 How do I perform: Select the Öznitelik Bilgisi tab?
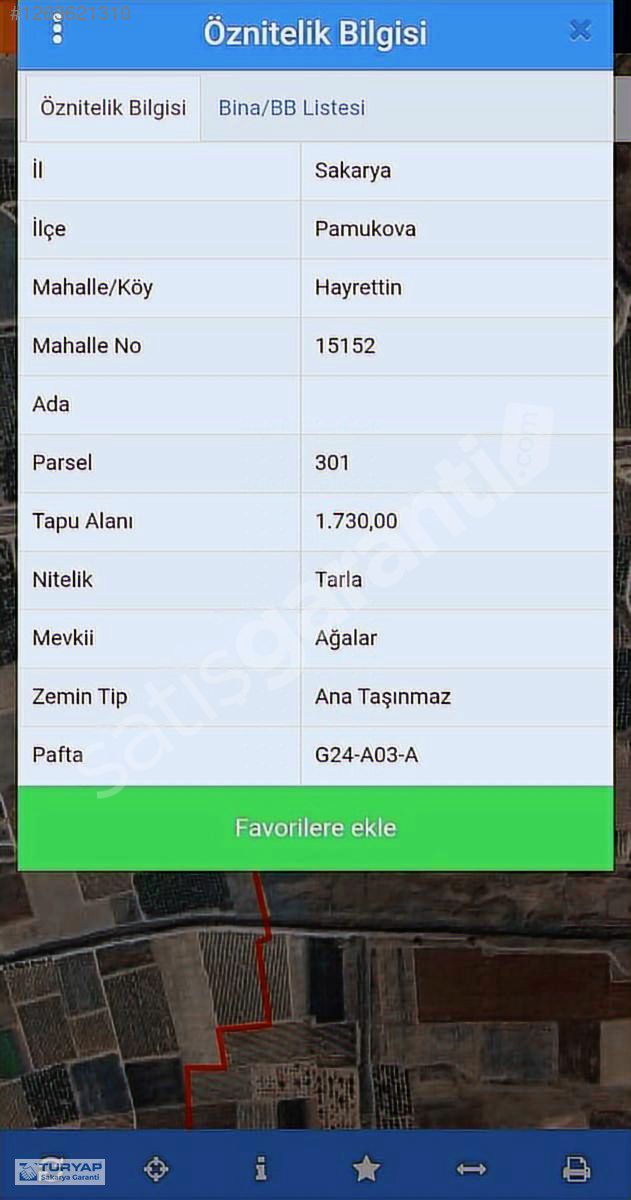[113, 108]
